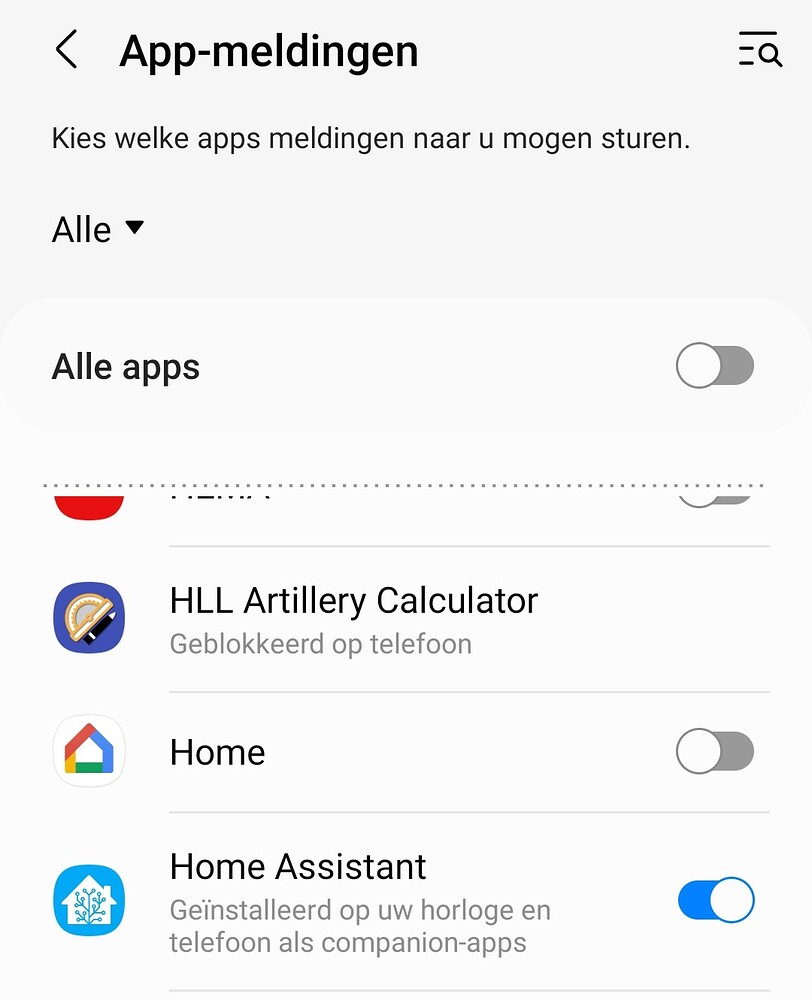The width and height of the screenshot is (812, 1000).
Task: Tap the Google Home app icon
Action: 88,751
